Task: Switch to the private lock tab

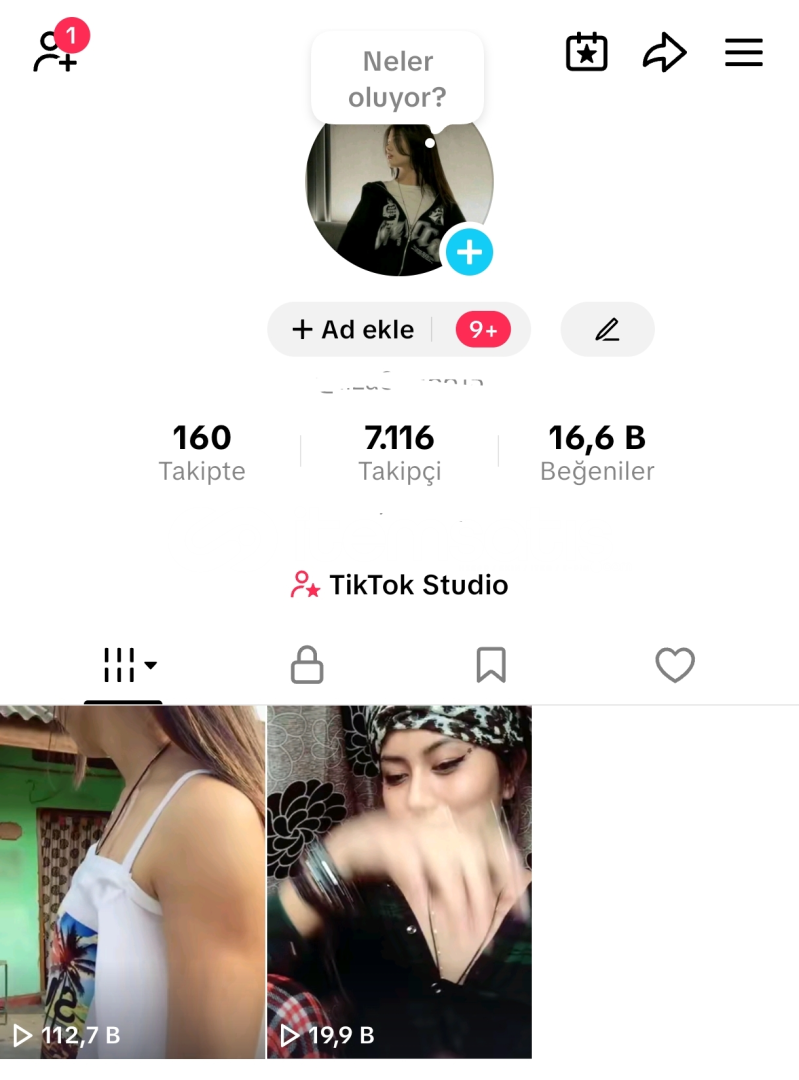Action: [x=307, y=665]
